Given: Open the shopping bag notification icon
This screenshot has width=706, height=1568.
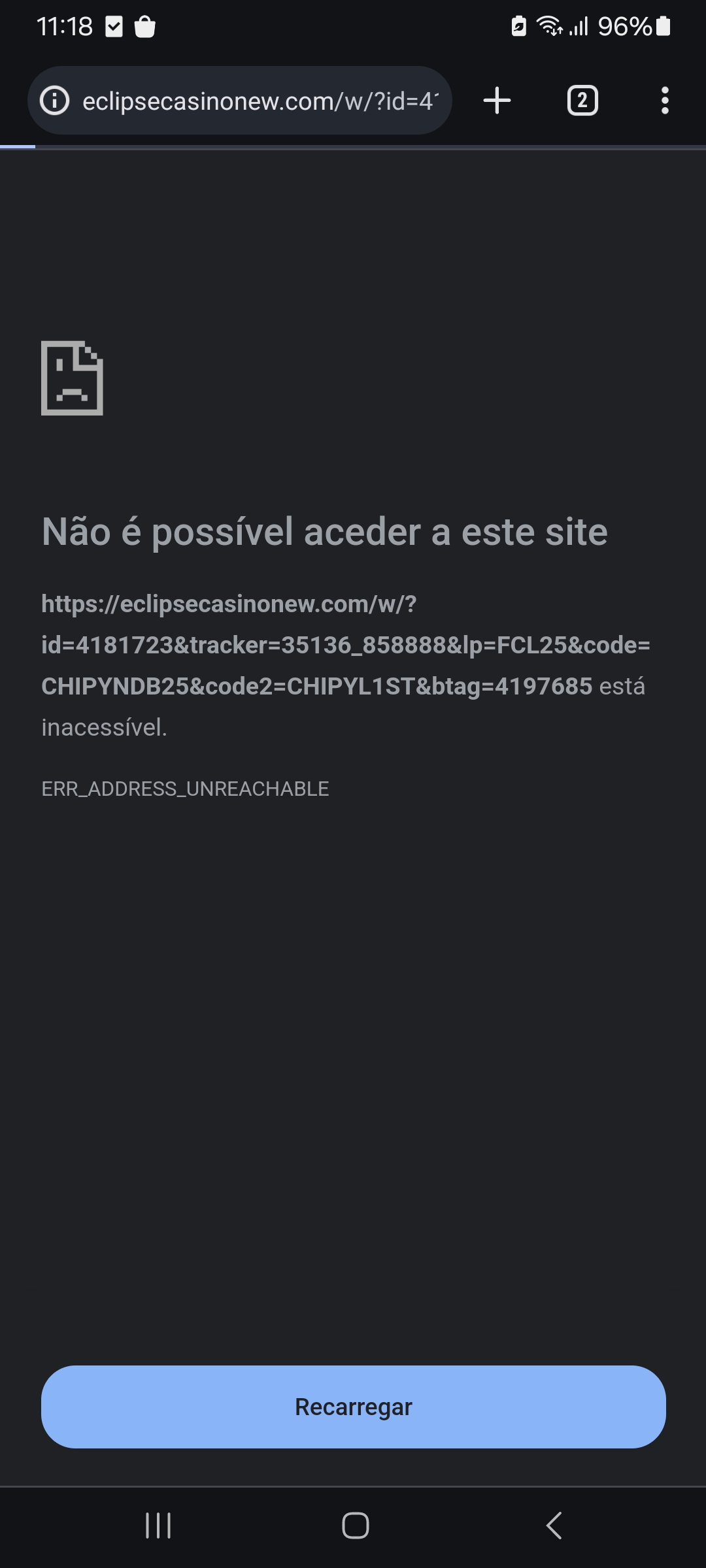Looking at the screenshot, I should pos(145,25).
